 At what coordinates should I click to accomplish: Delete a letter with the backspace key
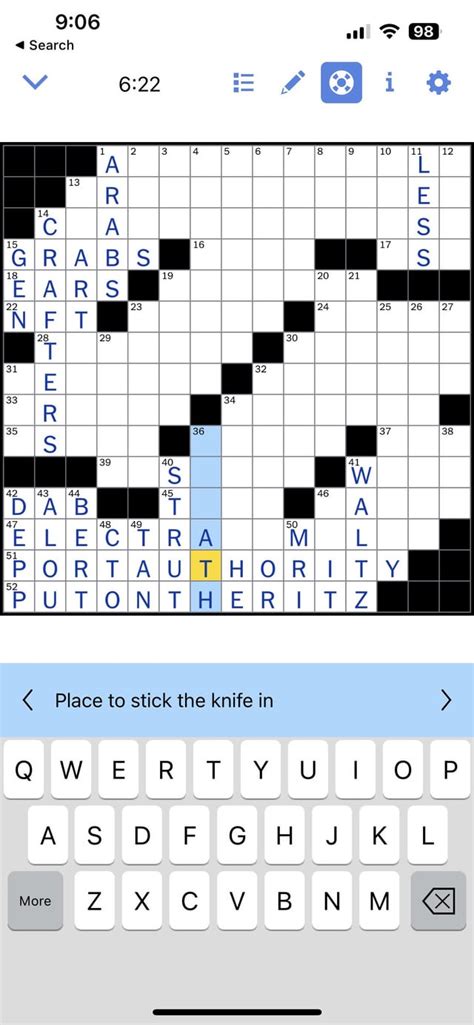438,901
